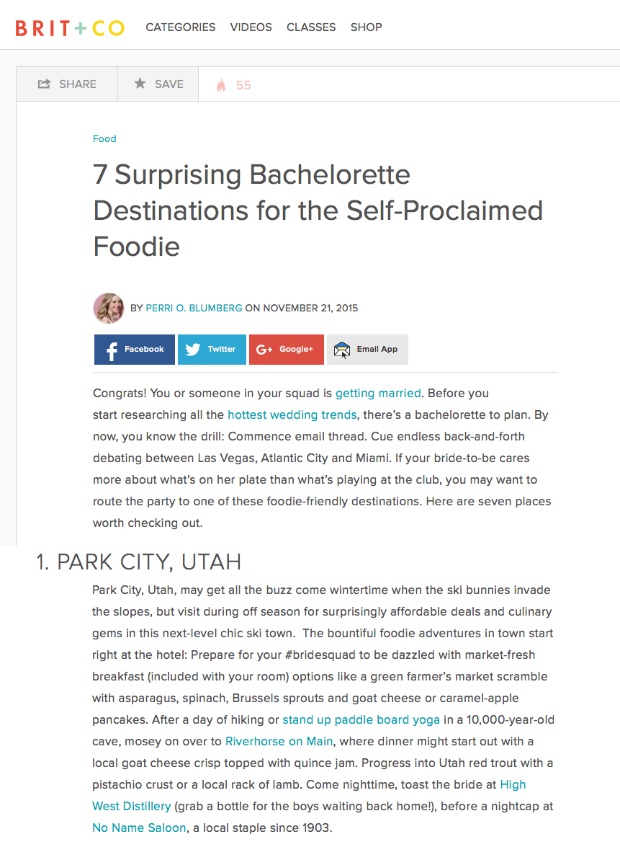View author Perri O. Blumberg's profile
The width and height of the screenshot is (620, 865).
188,308
